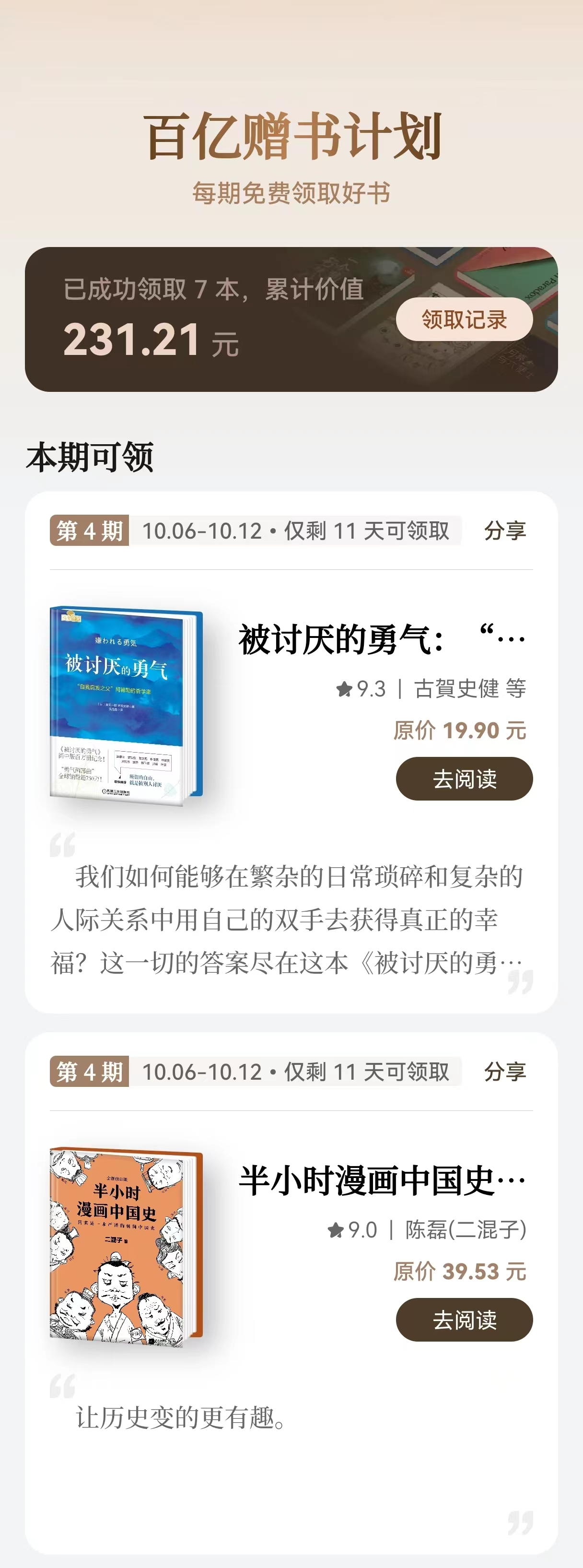Viewport: 583px width, 1568px height.
Task: Open the 被讨厌的勇气 book cover
Action: click(x=125, y=705)
